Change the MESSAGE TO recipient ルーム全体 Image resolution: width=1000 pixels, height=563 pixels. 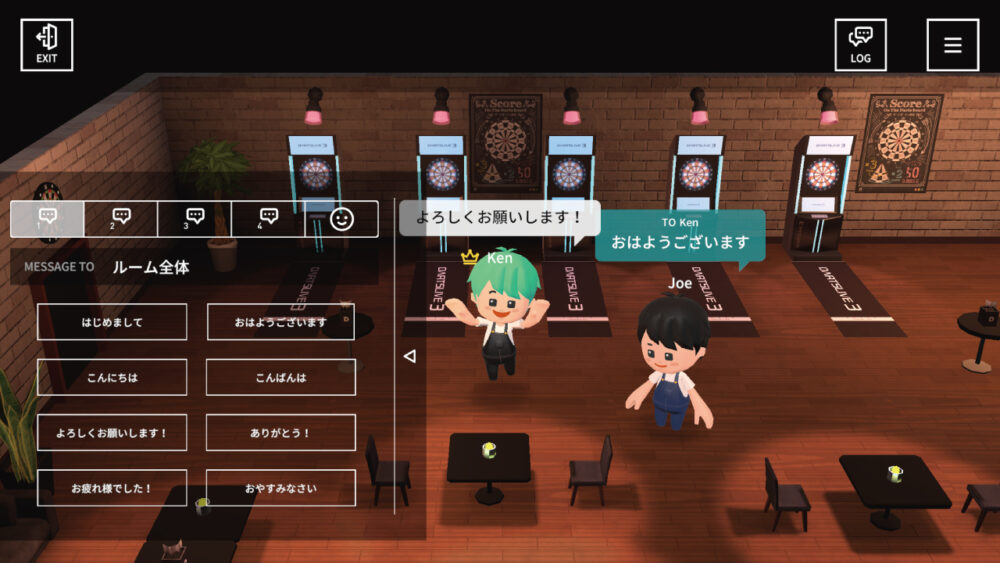tap(150, 267)
